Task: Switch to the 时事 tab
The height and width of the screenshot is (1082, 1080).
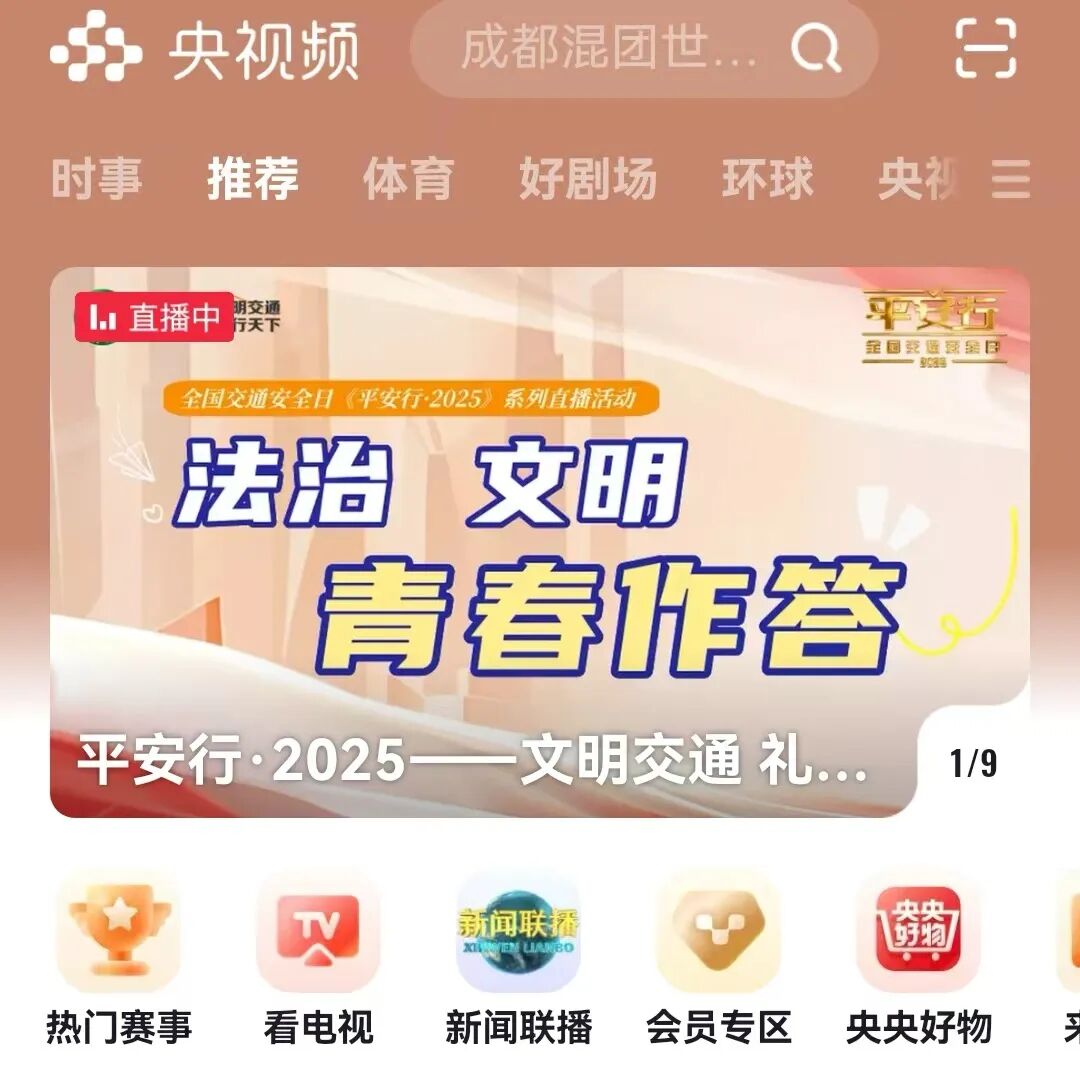Action: (96, 180)
